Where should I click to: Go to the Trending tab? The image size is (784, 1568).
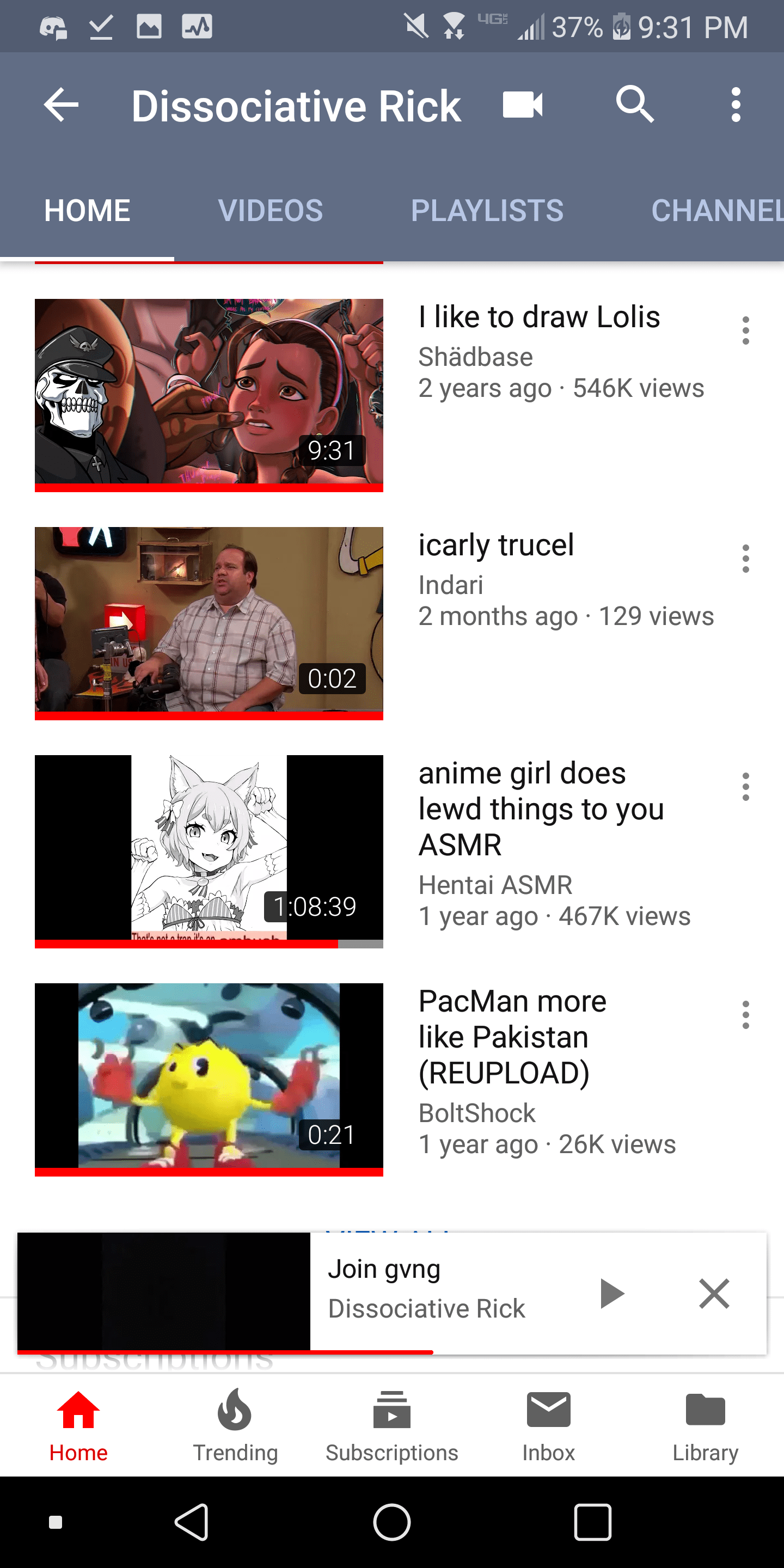235,1425
